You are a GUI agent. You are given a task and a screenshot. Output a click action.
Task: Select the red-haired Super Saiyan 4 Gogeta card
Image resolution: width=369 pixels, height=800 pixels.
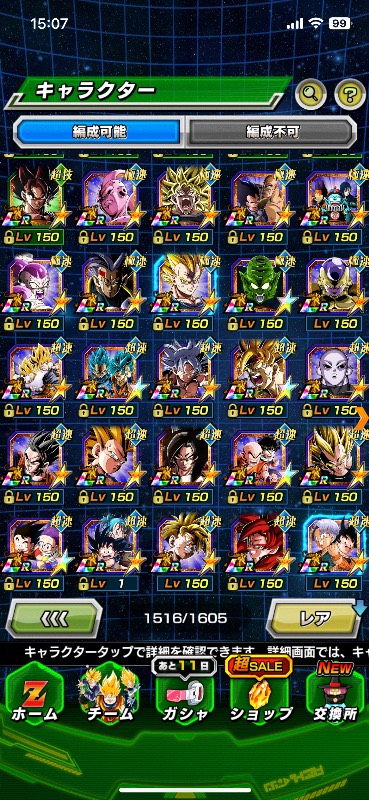coord(259,553)
